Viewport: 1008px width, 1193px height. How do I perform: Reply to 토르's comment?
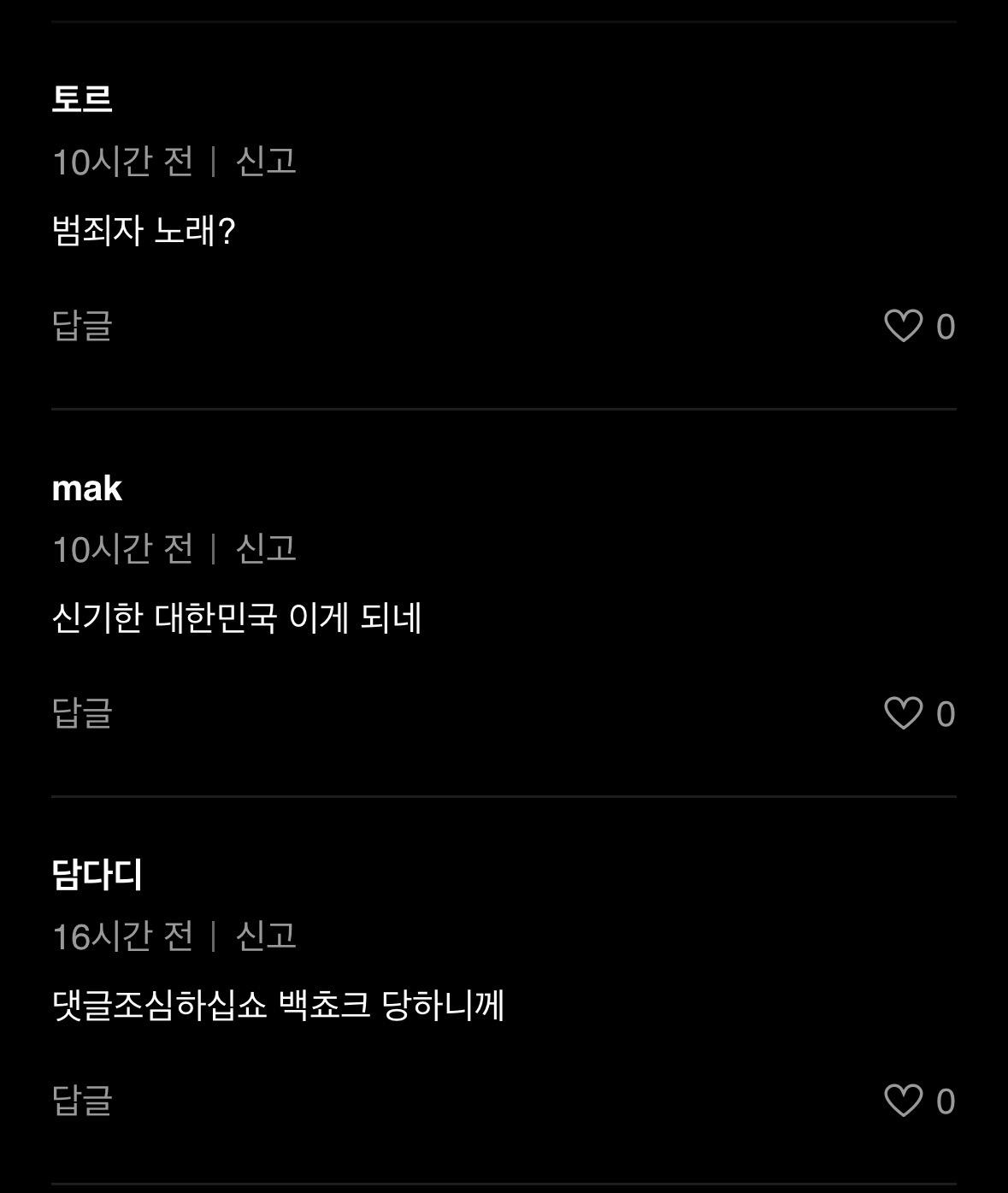coord(82,326)
